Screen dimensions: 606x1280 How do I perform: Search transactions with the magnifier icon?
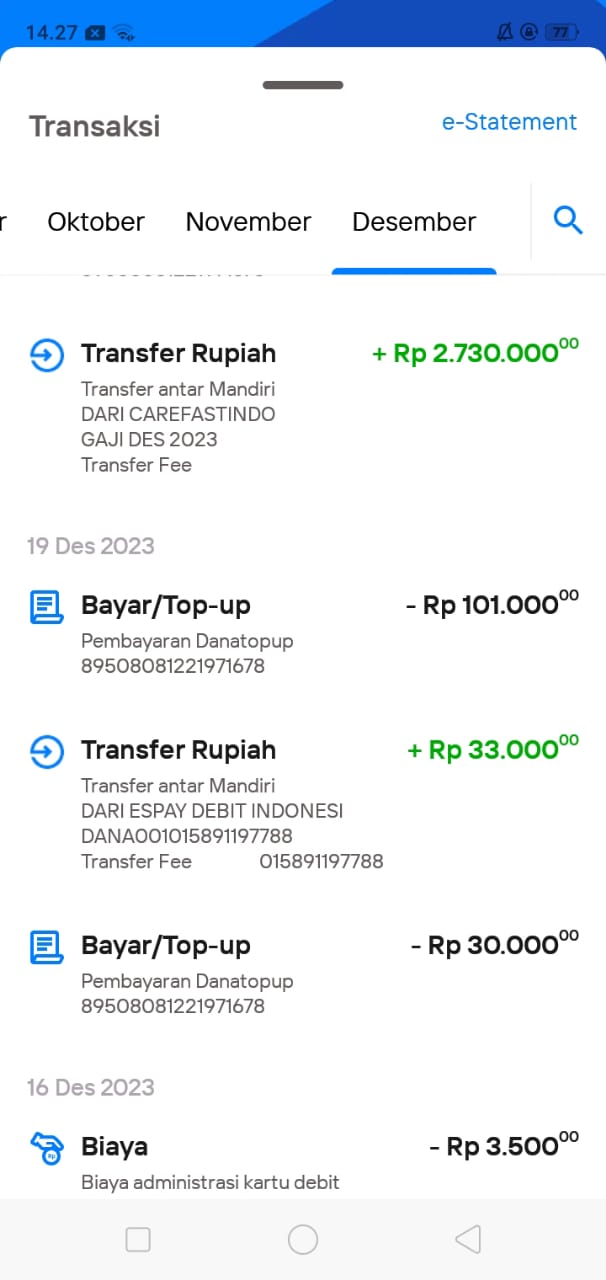coord(568,220)
